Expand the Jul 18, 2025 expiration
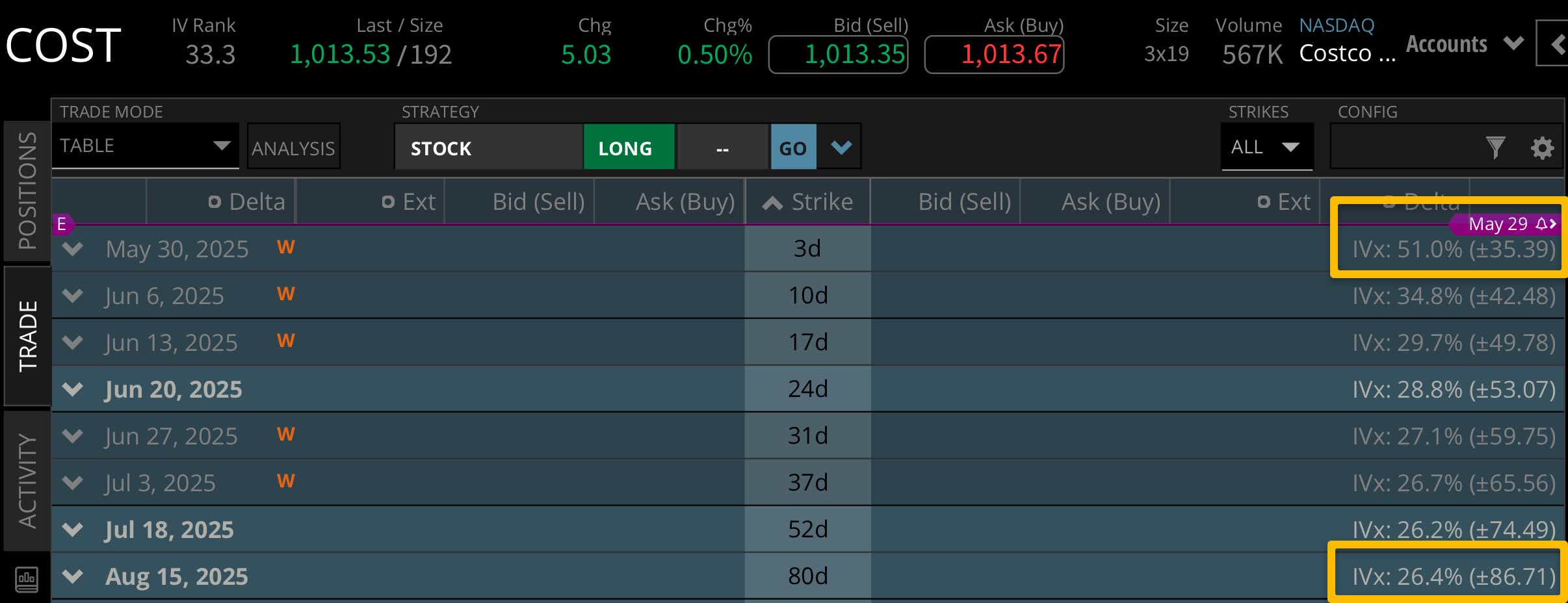The width and height of the screenshot is (1568, 603). [73, 530]
